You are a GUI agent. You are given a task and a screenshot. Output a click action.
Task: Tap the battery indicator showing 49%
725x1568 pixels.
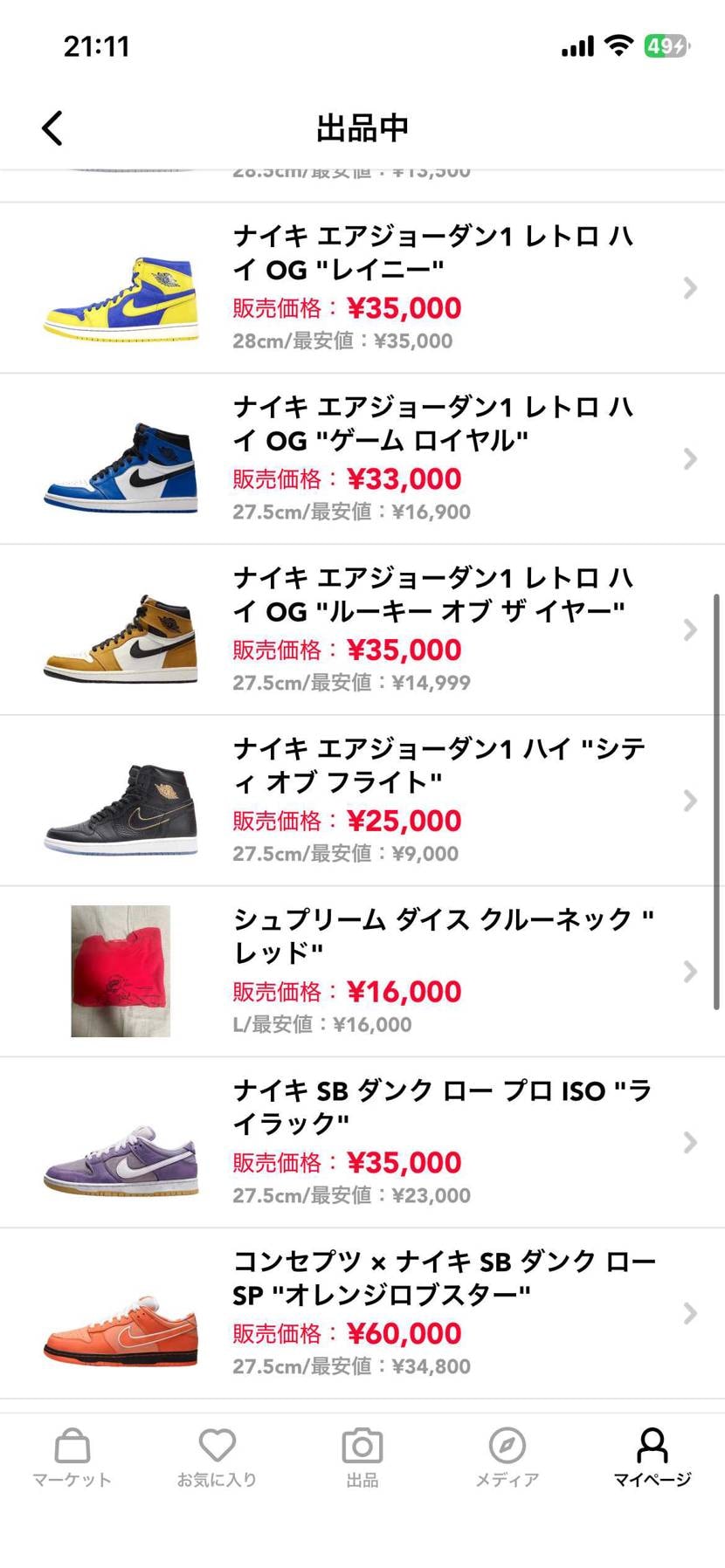[x=667, y=46]
